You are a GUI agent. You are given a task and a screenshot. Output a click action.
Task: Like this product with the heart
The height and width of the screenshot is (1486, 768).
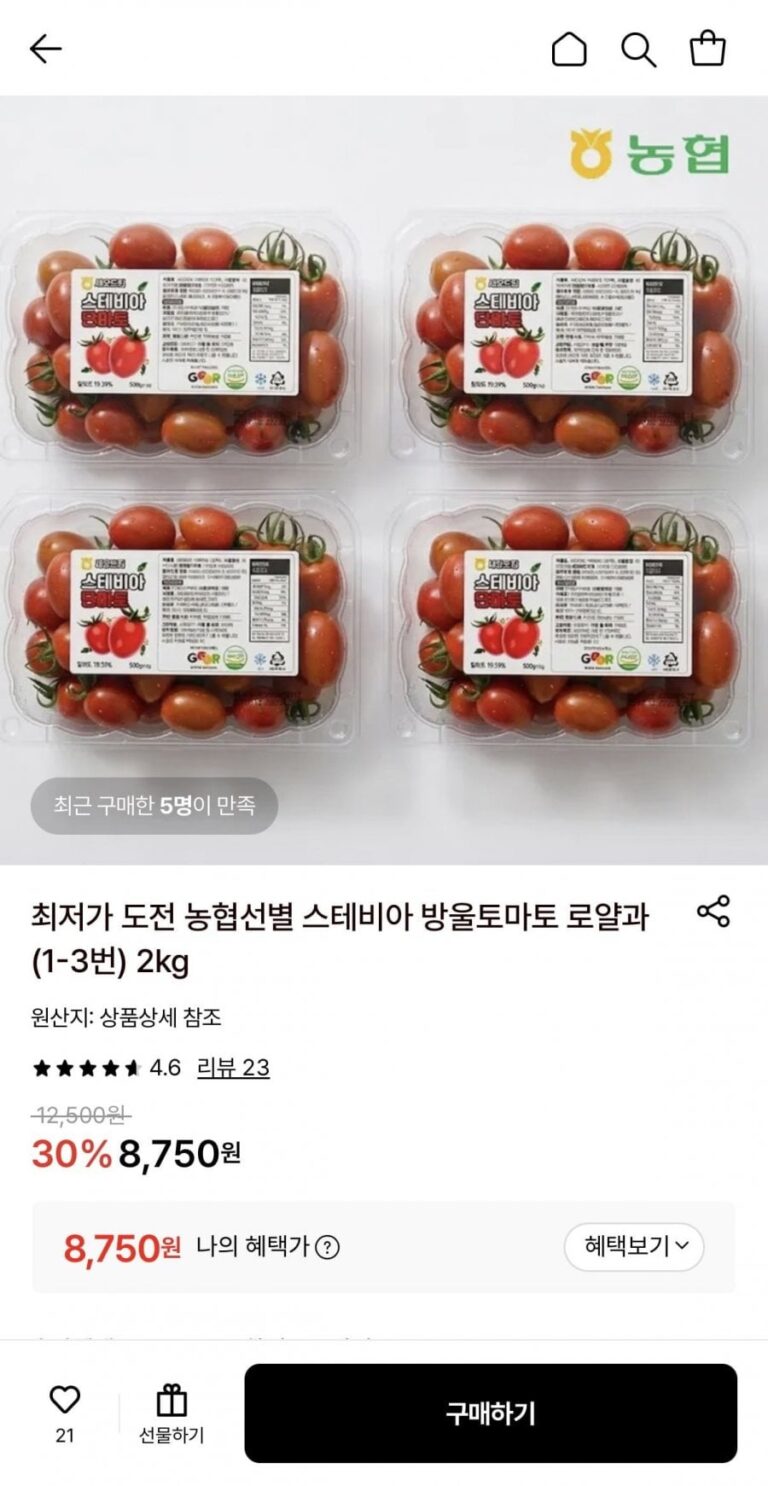pyautogui.click(x=65, y=1400)
